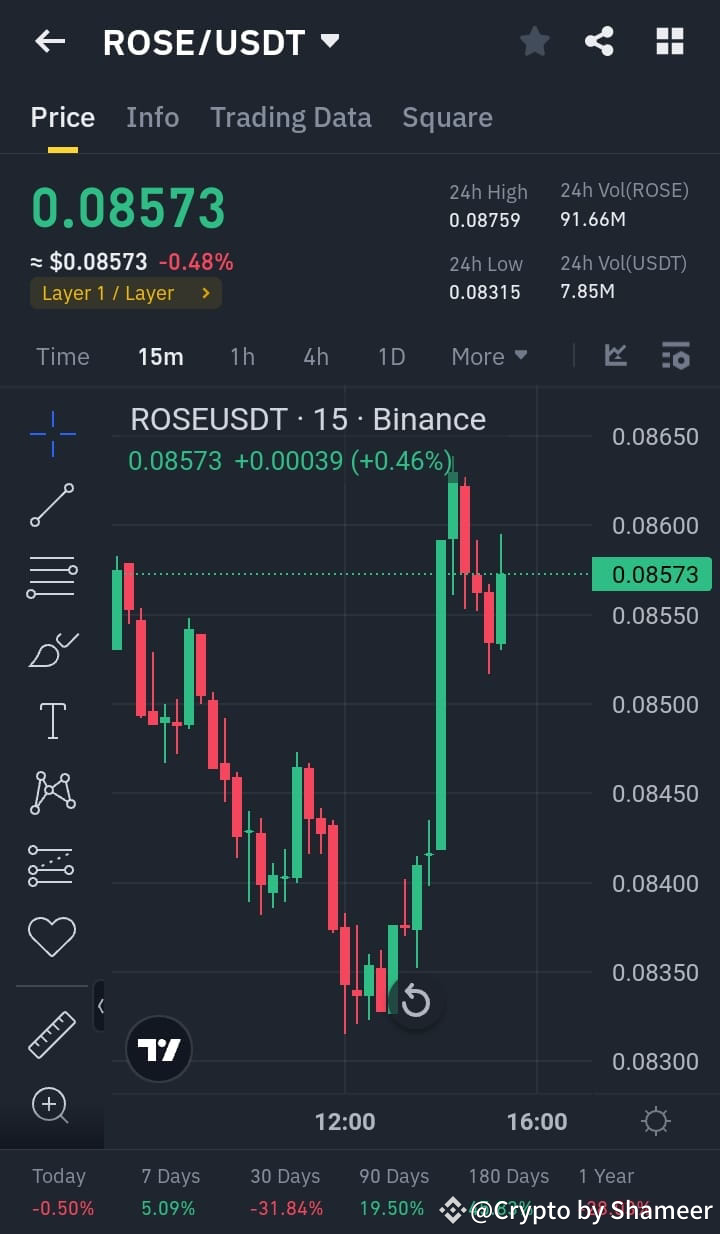Open the More timeframes dropdown
Image resolution: width=720 pixels, height=1234 pixels.
[x=488, y=356]
